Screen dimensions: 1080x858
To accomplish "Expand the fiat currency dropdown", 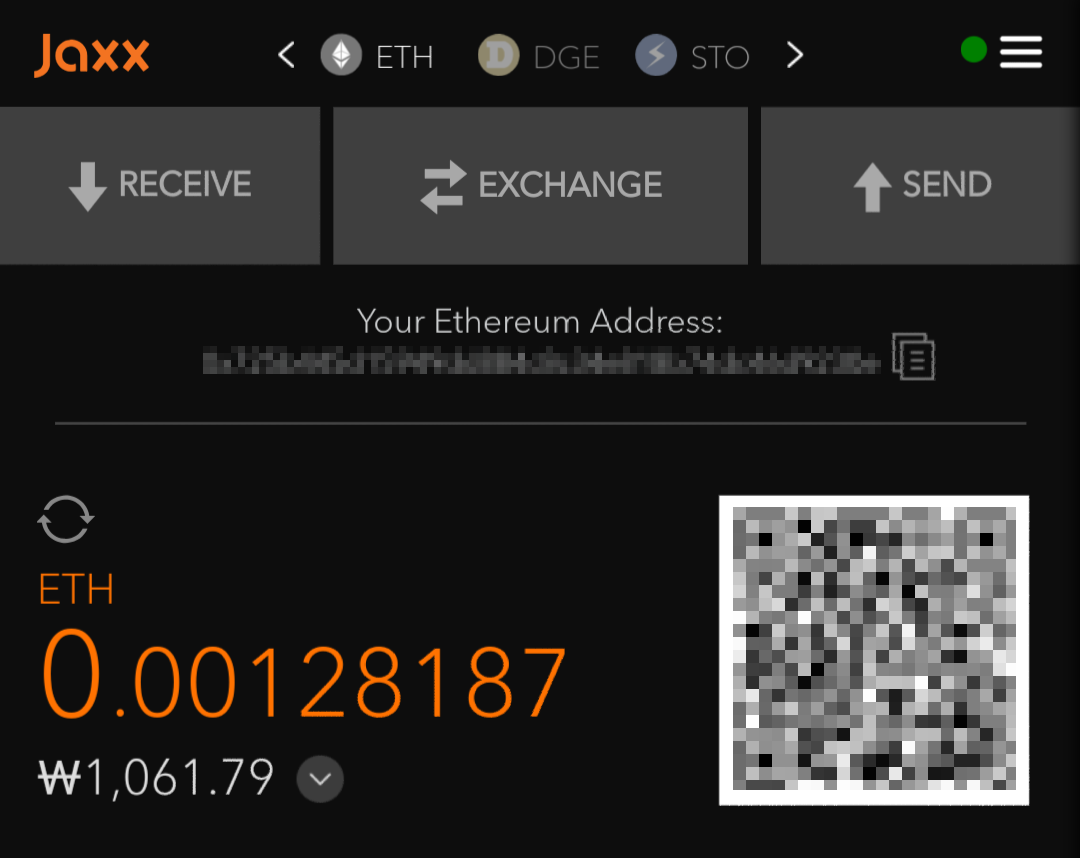I will [320, 779].
